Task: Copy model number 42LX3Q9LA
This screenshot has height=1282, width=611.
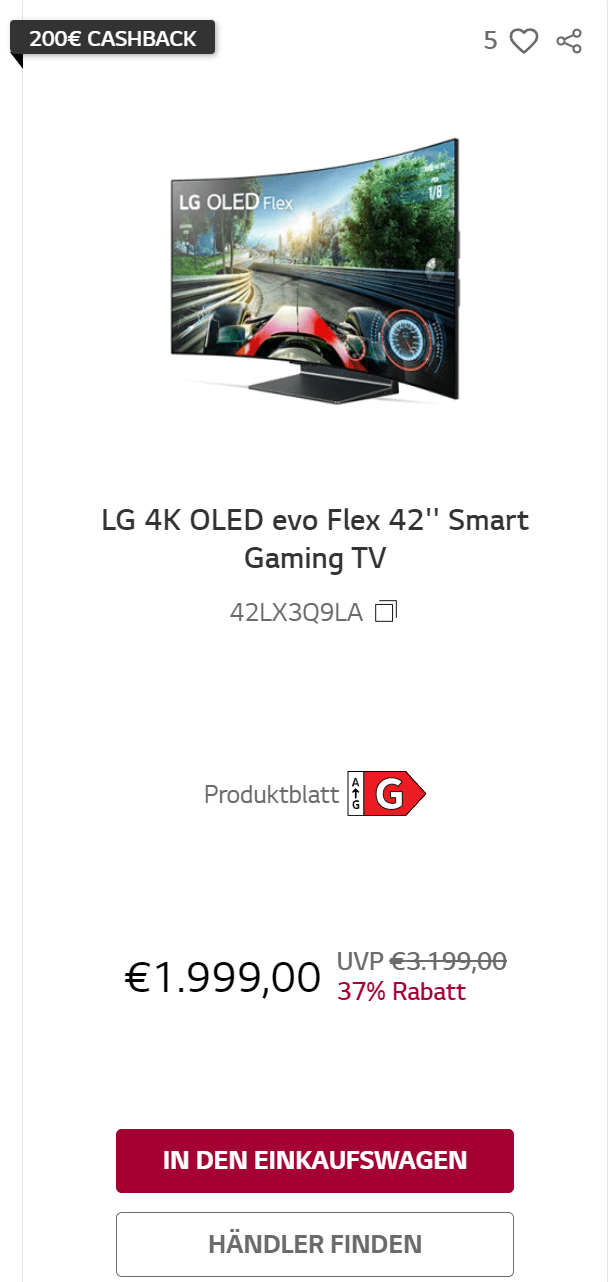Action: (x=386, y=611)
